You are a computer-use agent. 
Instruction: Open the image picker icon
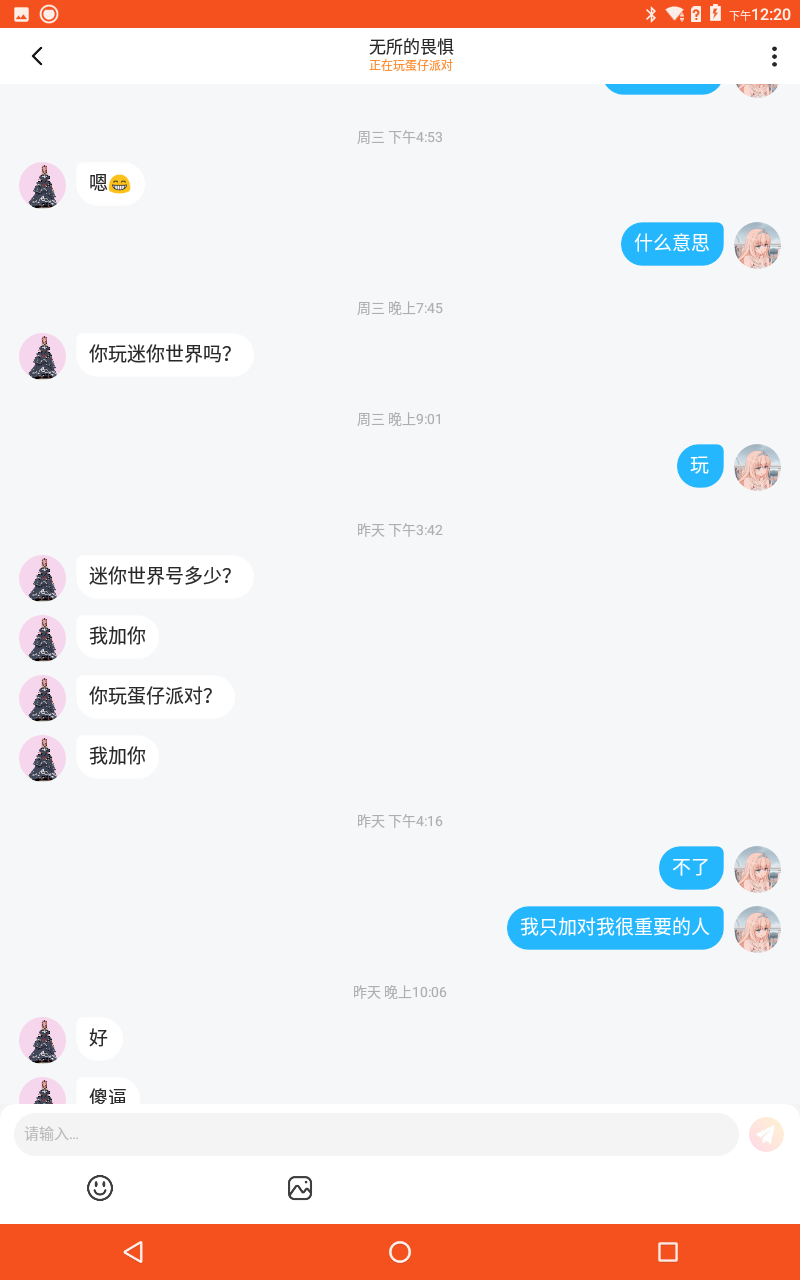(x=300, y=1188)
